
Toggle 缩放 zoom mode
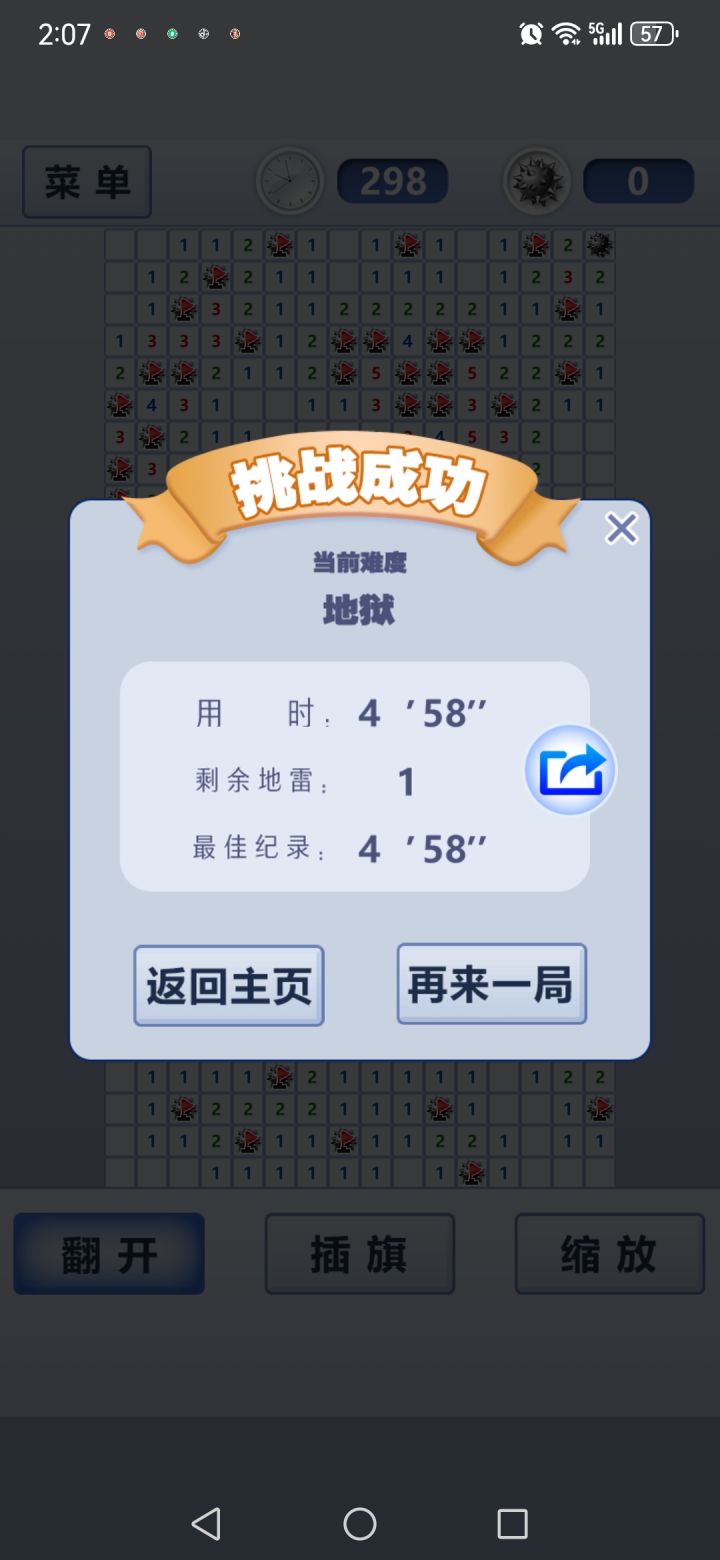pyautogui.click(x=609, y=1253)
